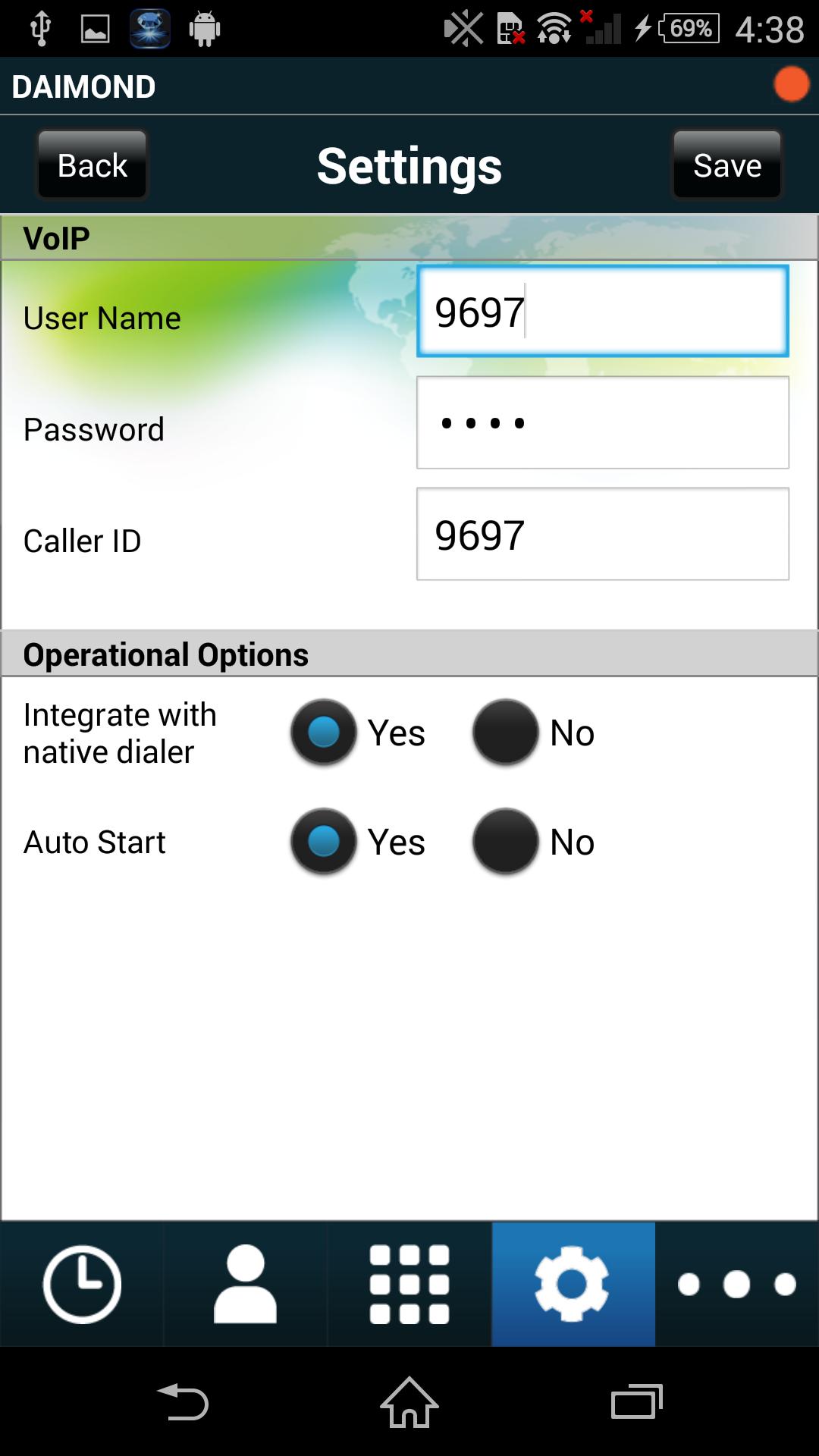This screenshot has width=819, height=1456.
Task: Tap the Back button
Action: [x=92, y=165]
